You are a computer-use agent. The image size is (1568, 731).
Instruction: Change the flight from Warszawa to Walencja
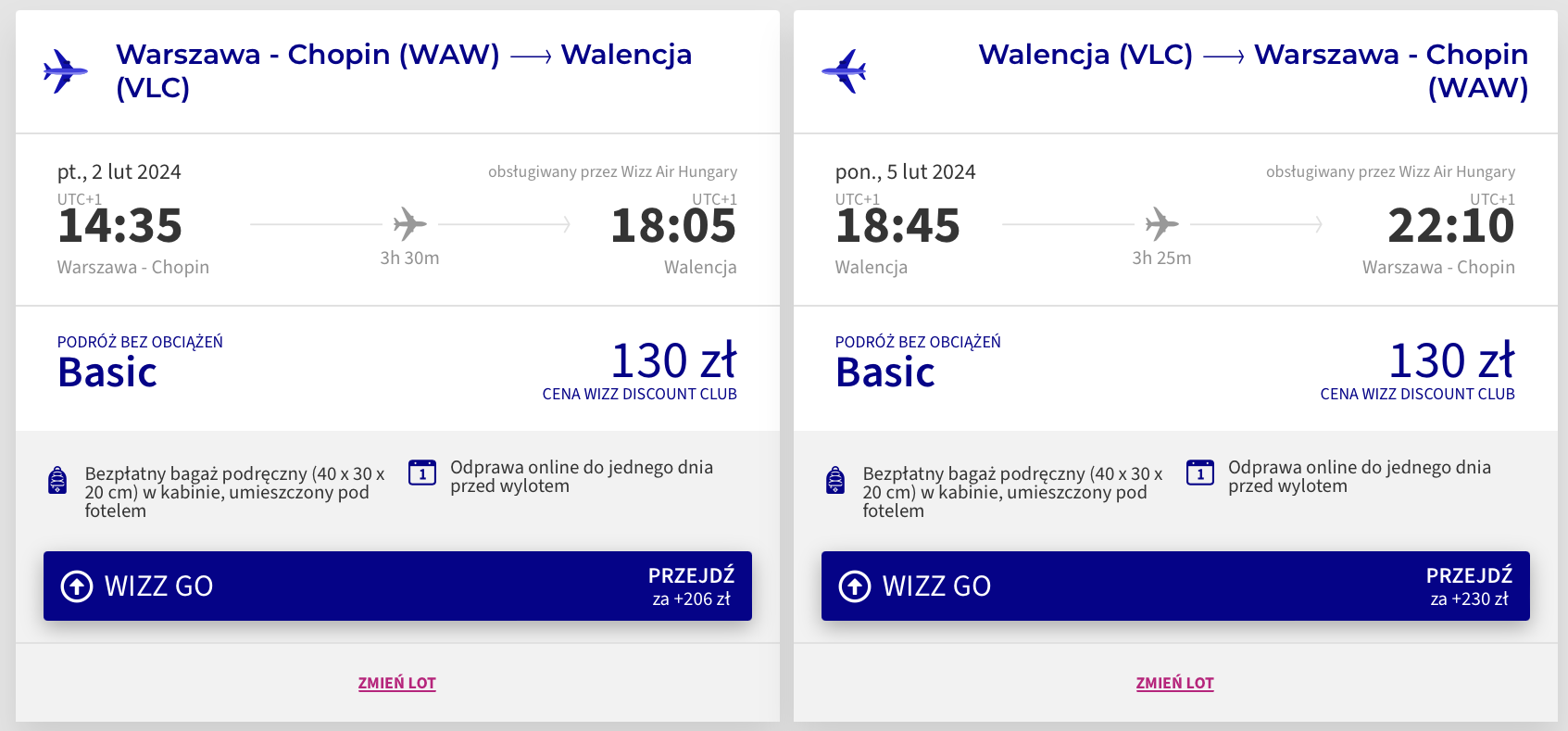point(396,683)
